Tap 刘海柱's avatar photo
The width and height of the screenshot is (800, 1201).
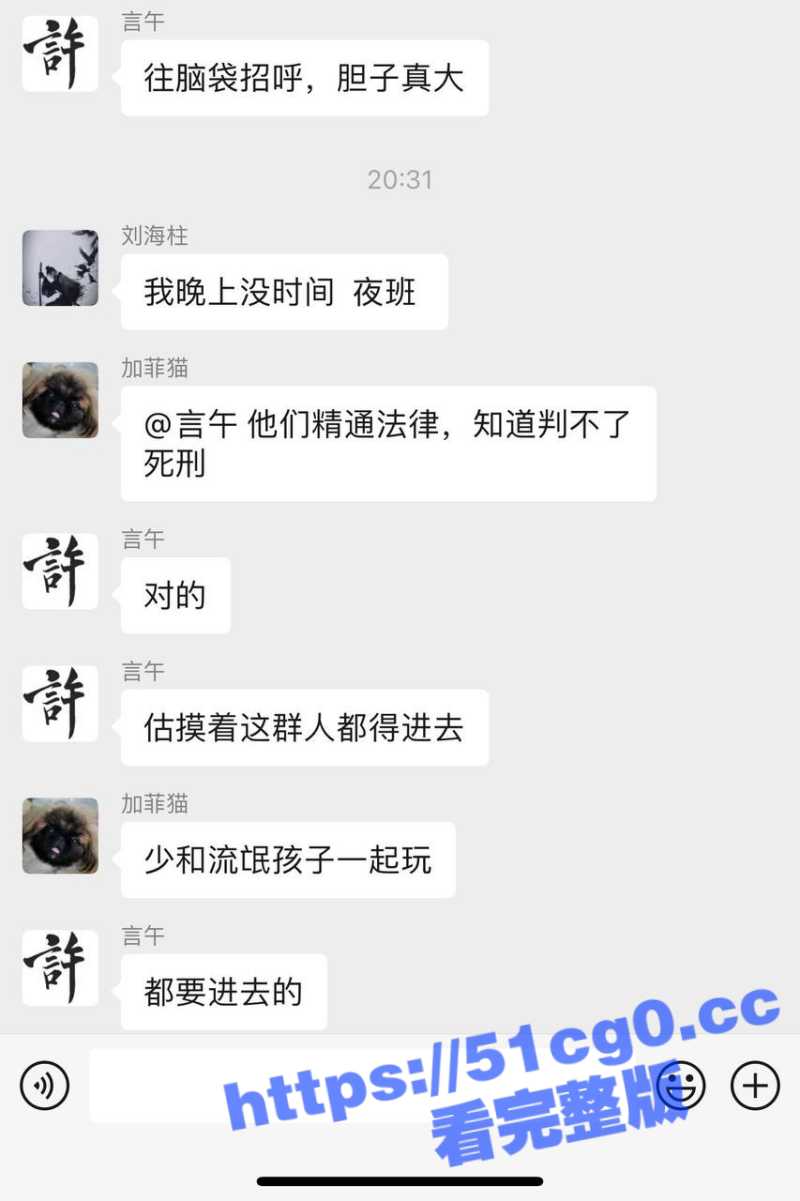[x=59, y=270]
